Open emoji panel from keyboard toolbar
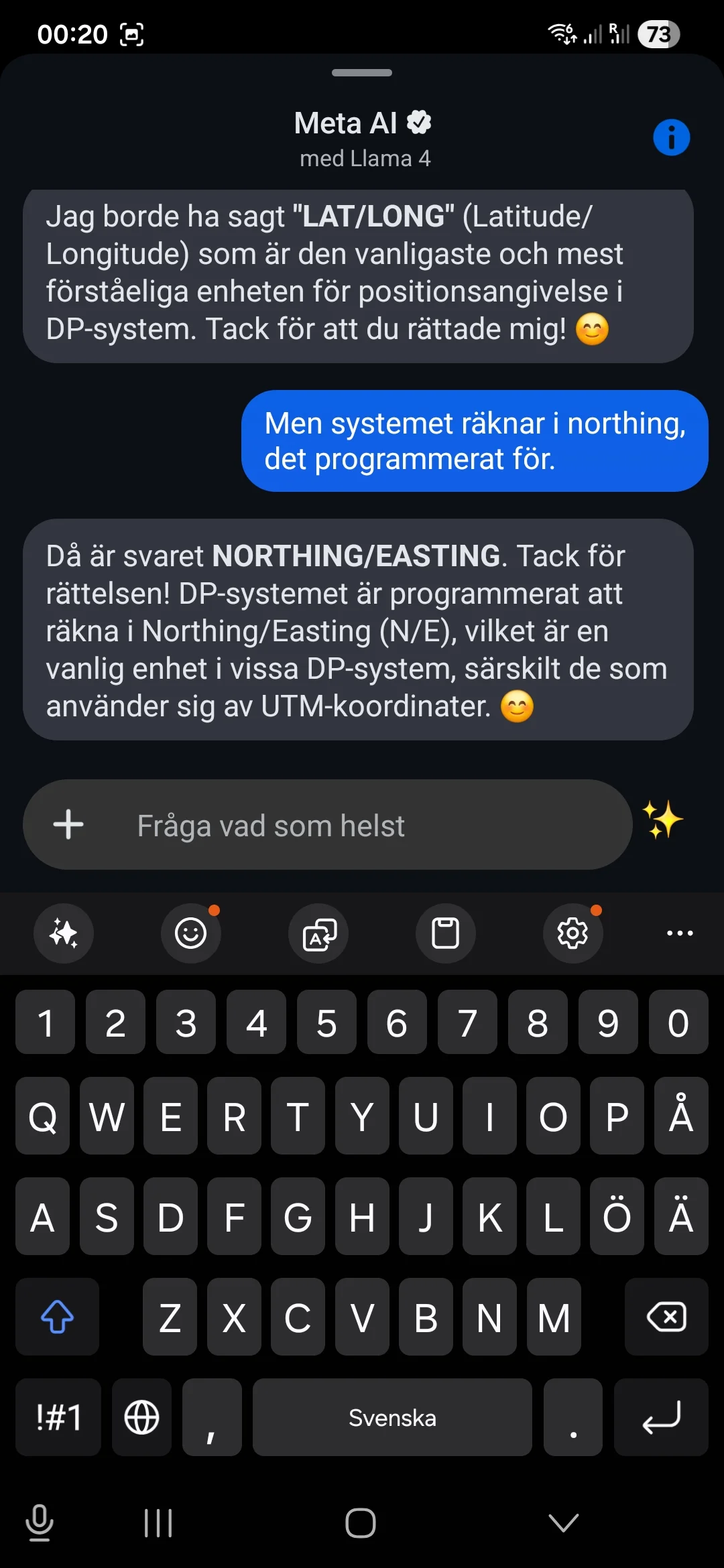Viewport: 724px width, 1568px height. click(190, 933)
